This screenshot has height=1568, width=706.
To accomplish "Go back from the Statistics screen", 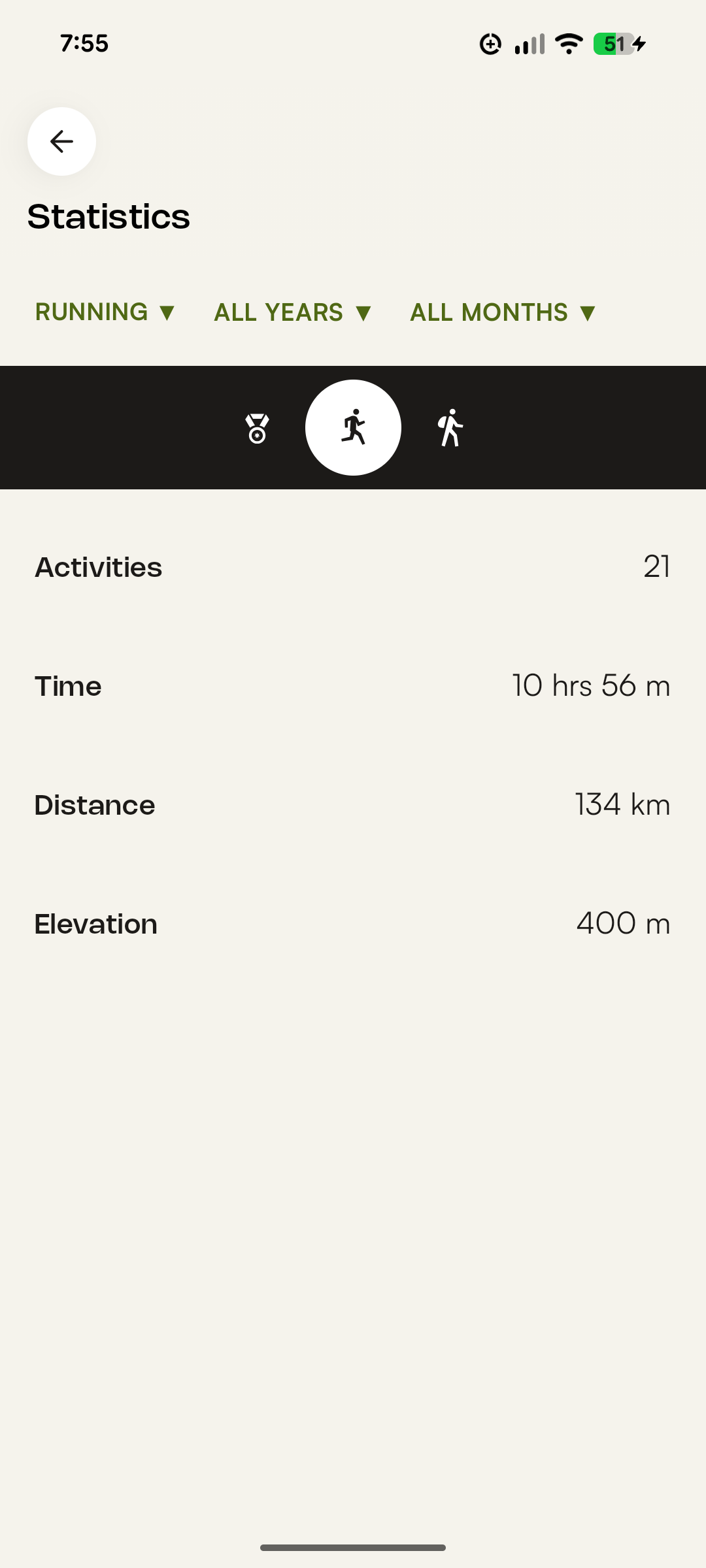I will tap(61, 141).
